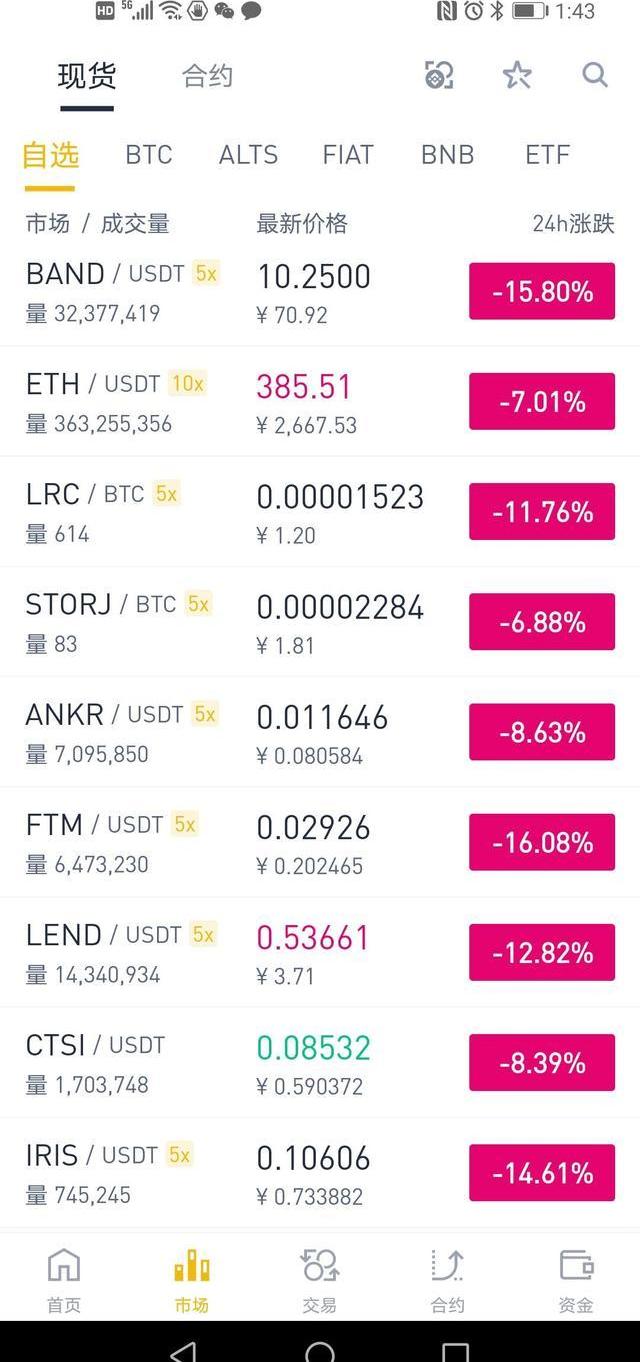Tap the system back button
Screen dimensions: 640x1362
(x=183, y=1351)
